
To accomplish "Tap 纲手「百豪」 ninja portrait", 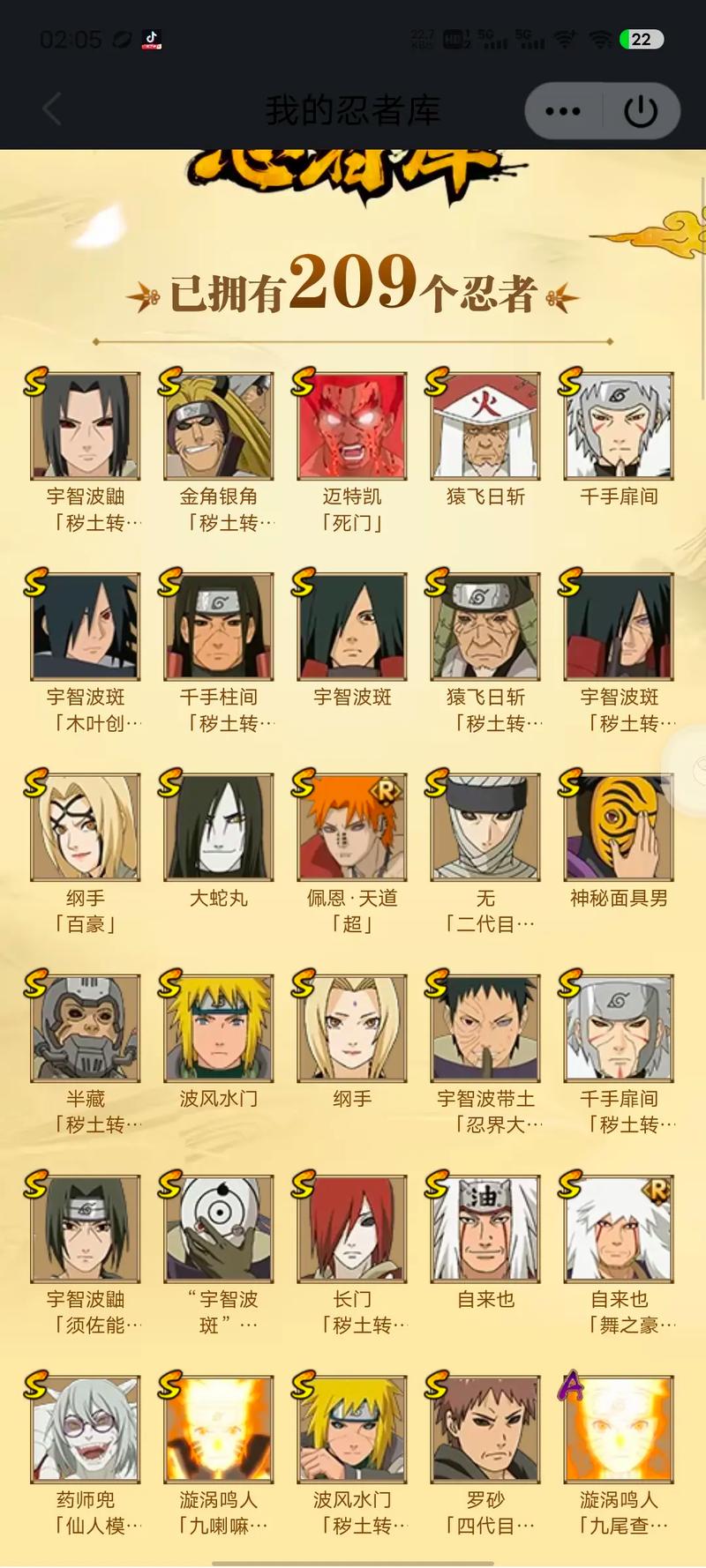I will 86,827.
